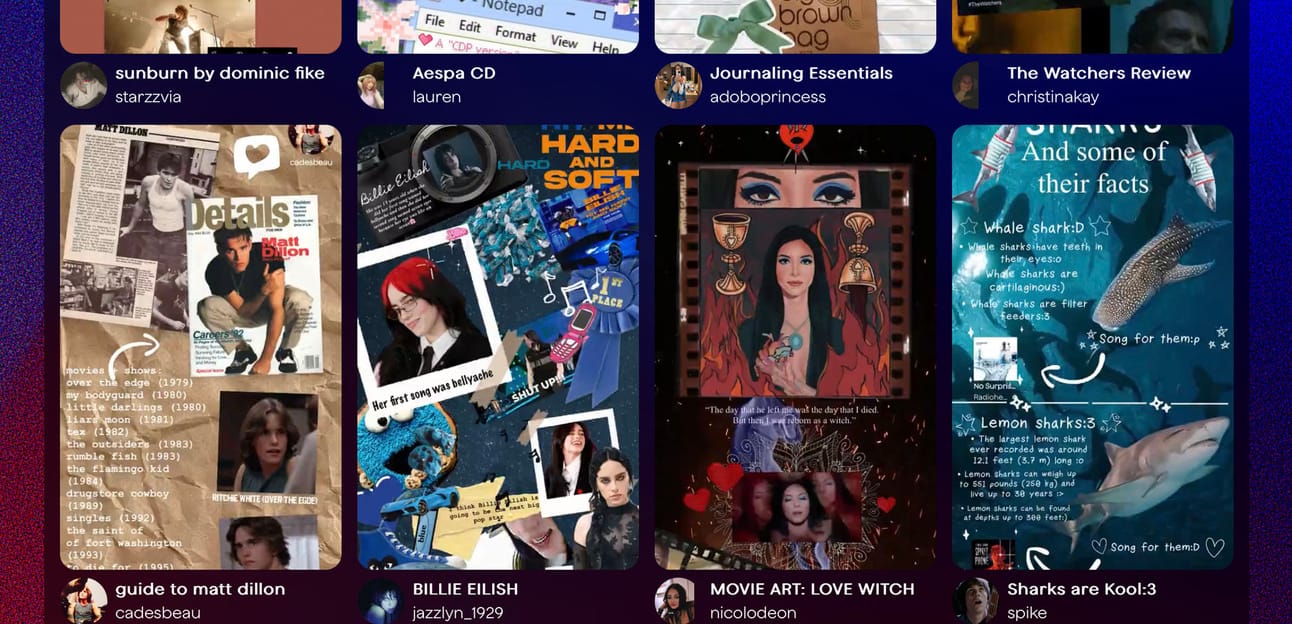Image resolution: width=1292 pixels, height=624 pixels.
Task: Open the BILLIE EILISH collage card
Action: [x=498, y=347]
